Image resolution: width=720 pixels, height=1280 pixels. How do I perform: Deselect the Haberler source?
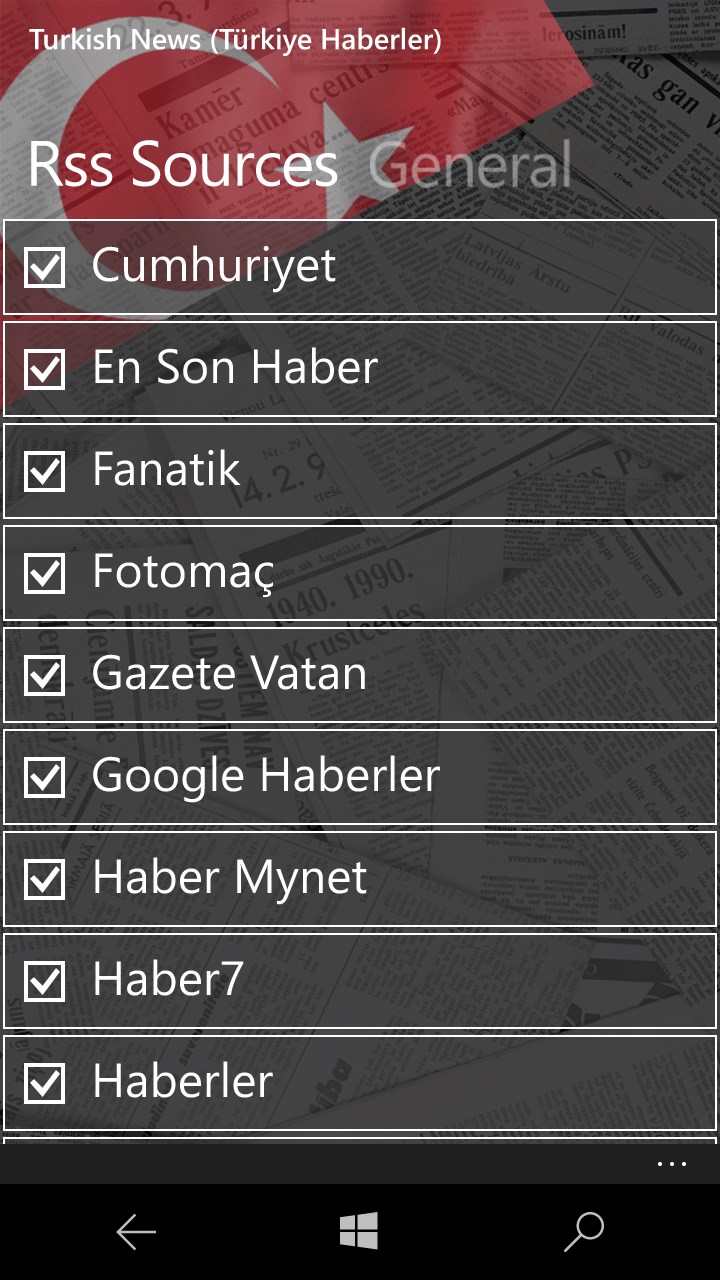coord(45,1084)
